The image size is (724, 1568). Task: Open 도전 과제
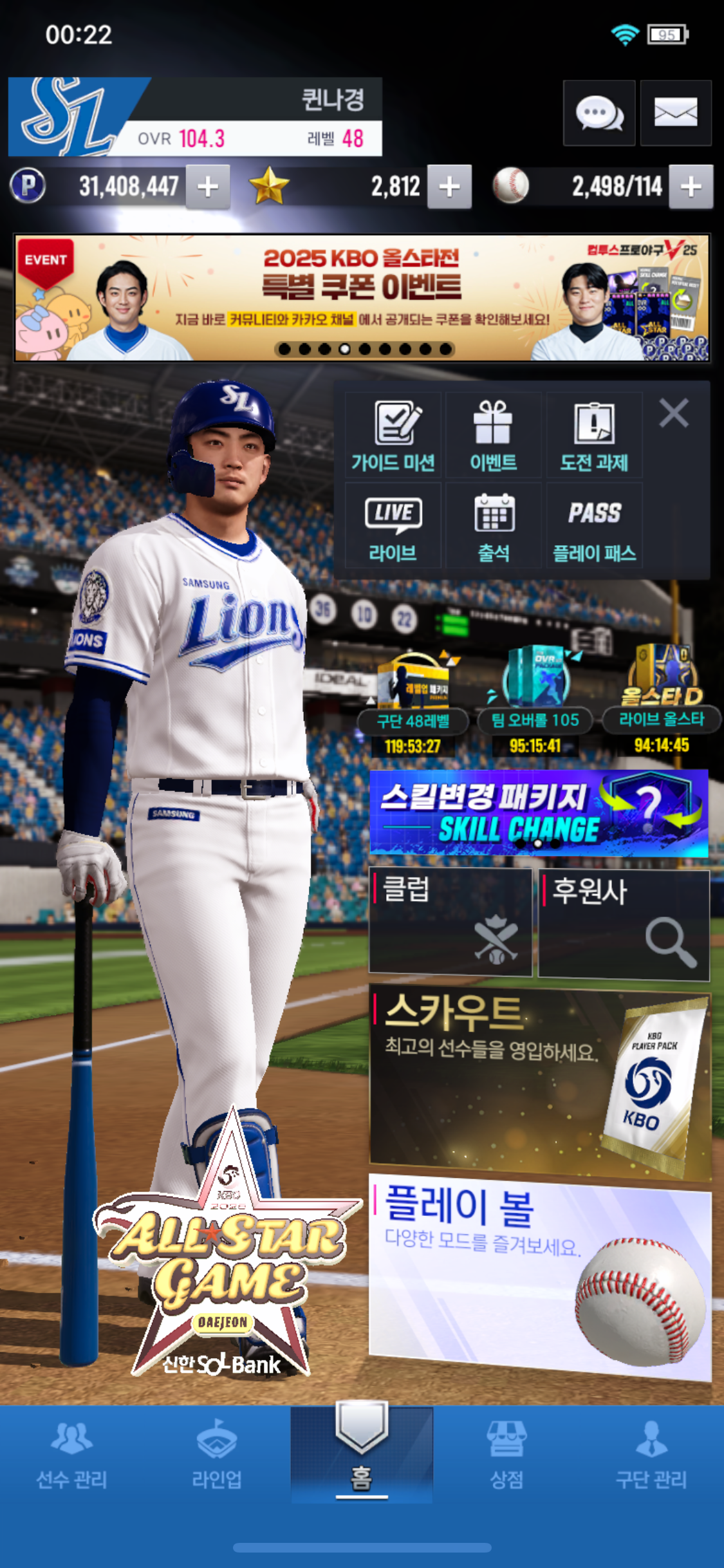[594, 435]
